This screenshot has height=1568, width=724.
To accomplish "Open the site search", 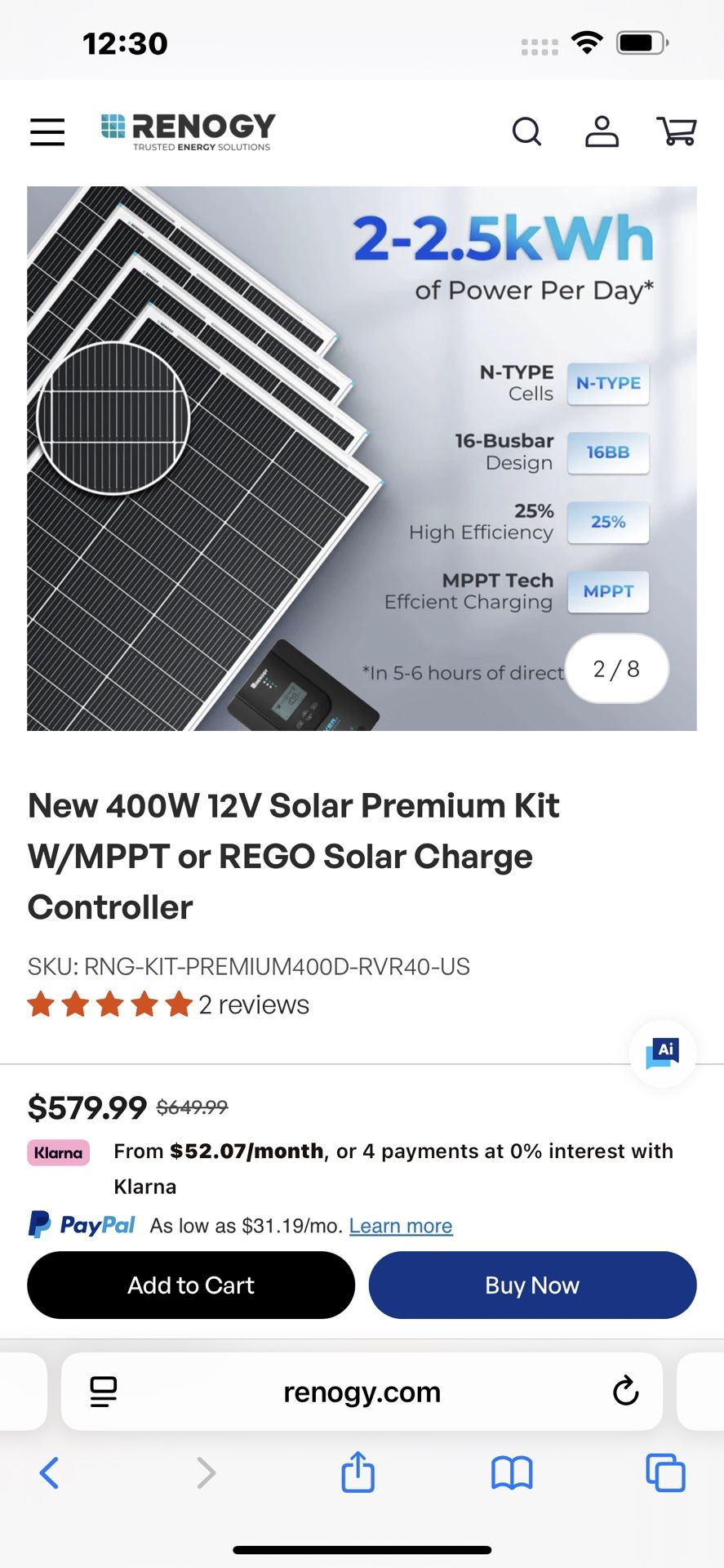I will [x=526, y=131].
